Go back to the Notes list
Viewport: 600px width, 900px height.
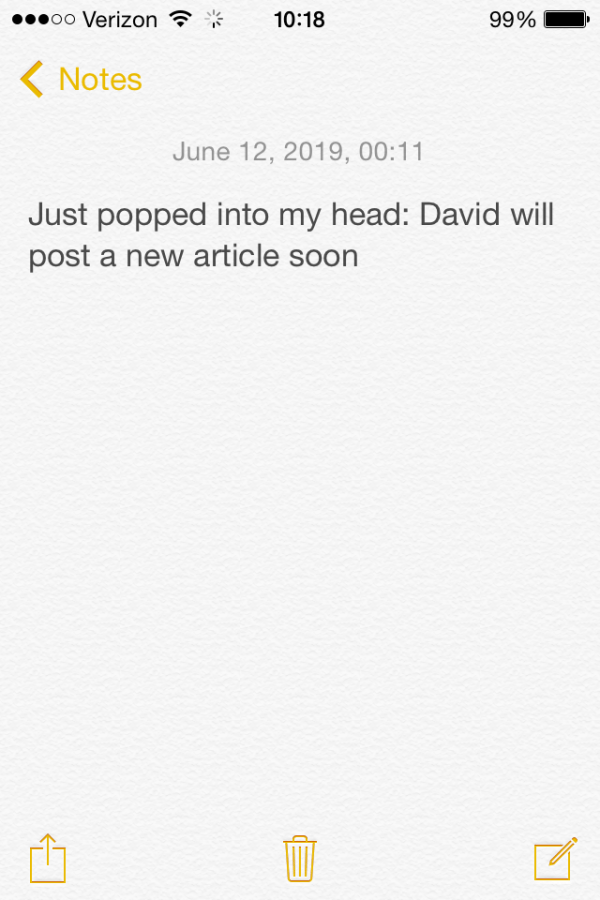80,79
